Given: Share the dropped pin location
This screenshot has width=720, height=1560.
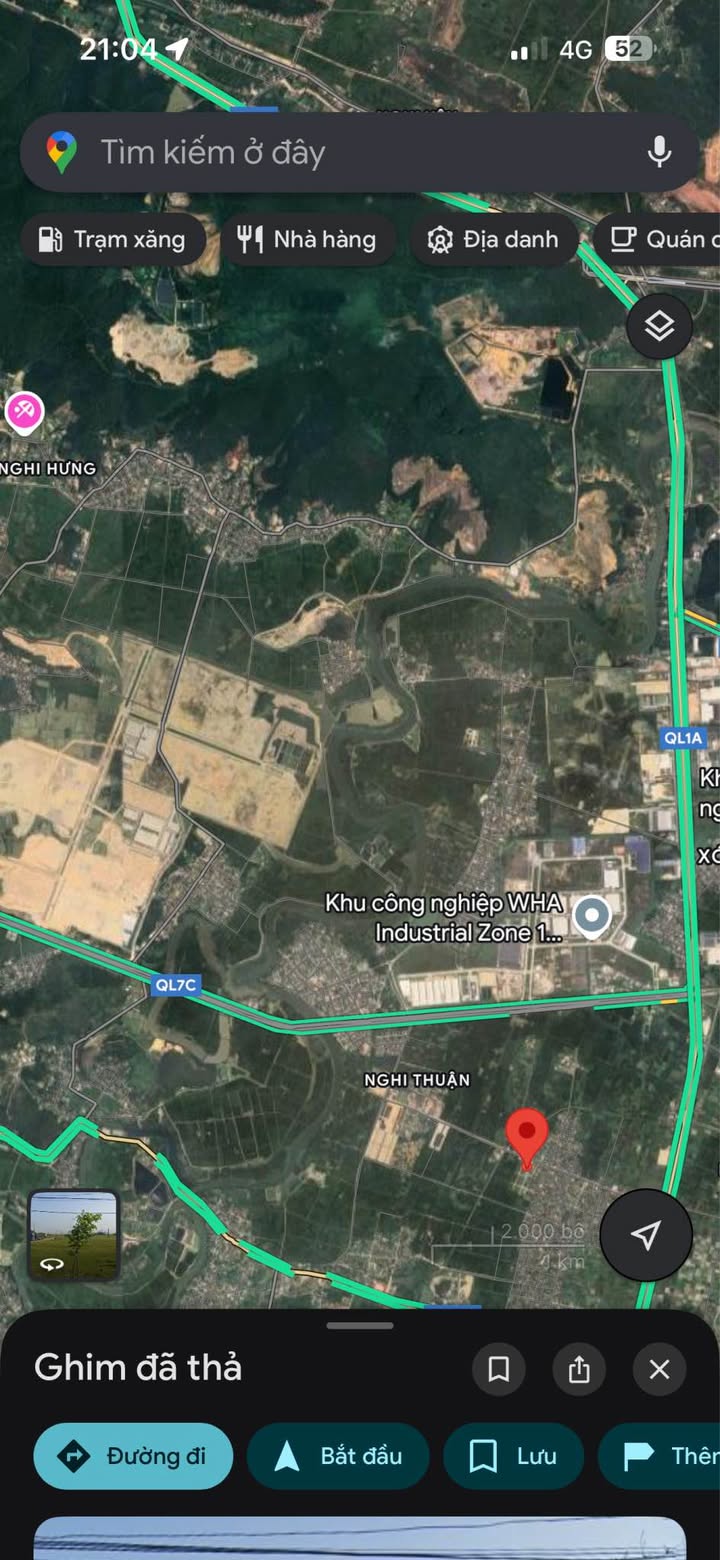Looking at the screenshot, I should click(579, 1369).
